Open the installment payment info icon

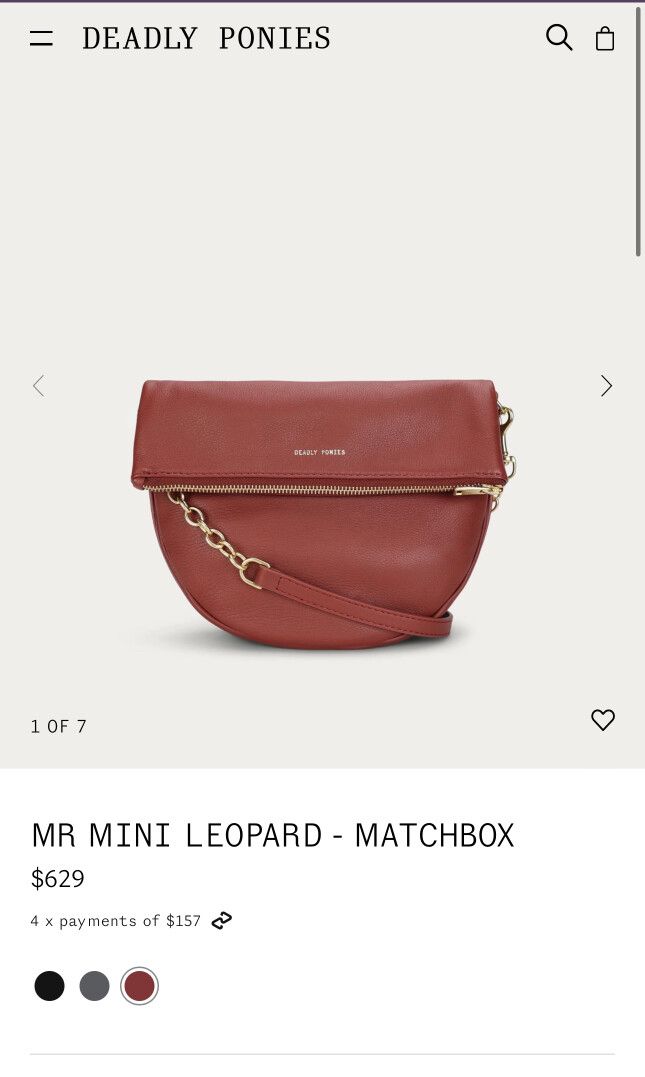click(222, 920)
